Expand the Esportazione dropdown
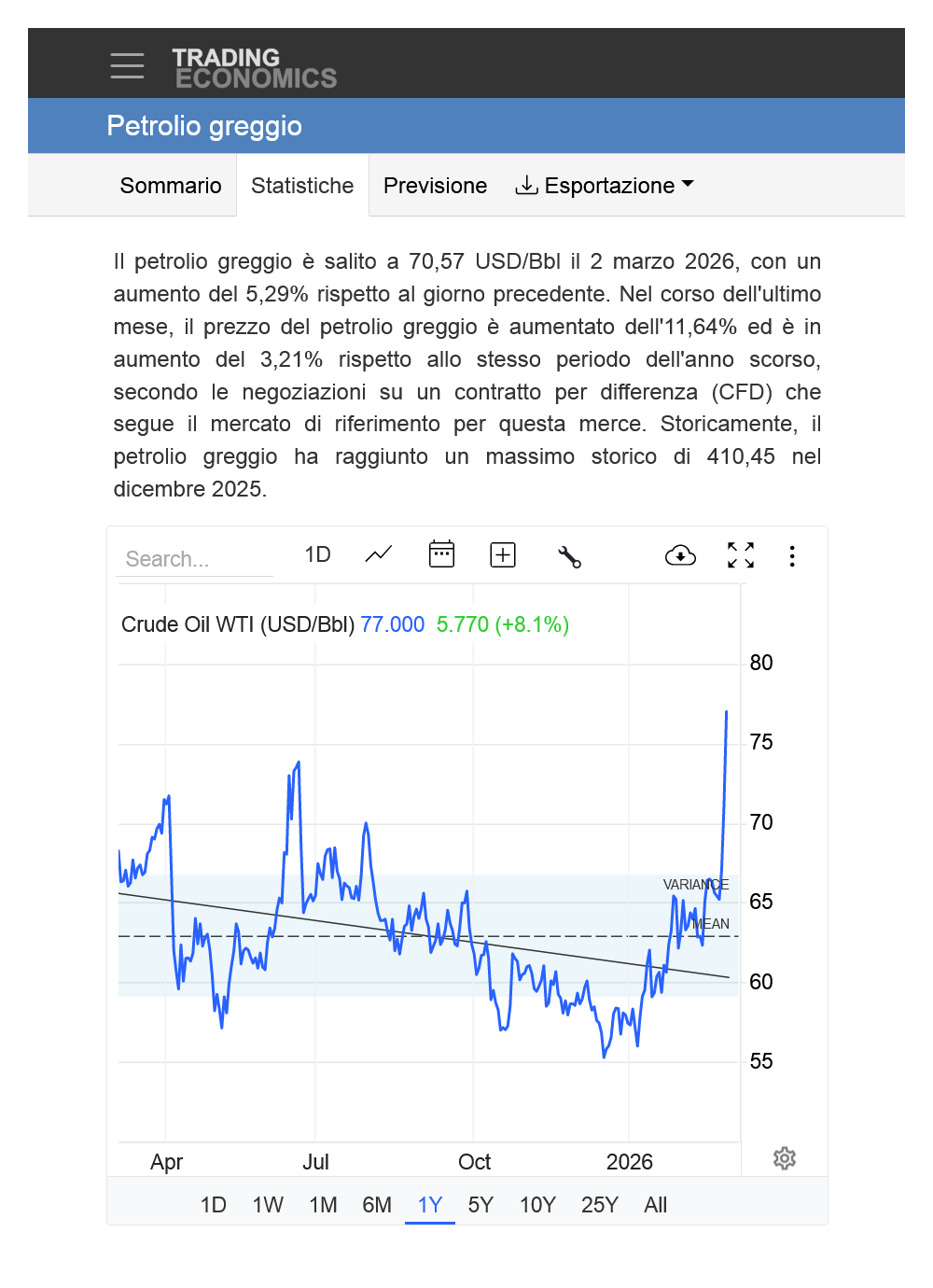 (x=605, y=186)
